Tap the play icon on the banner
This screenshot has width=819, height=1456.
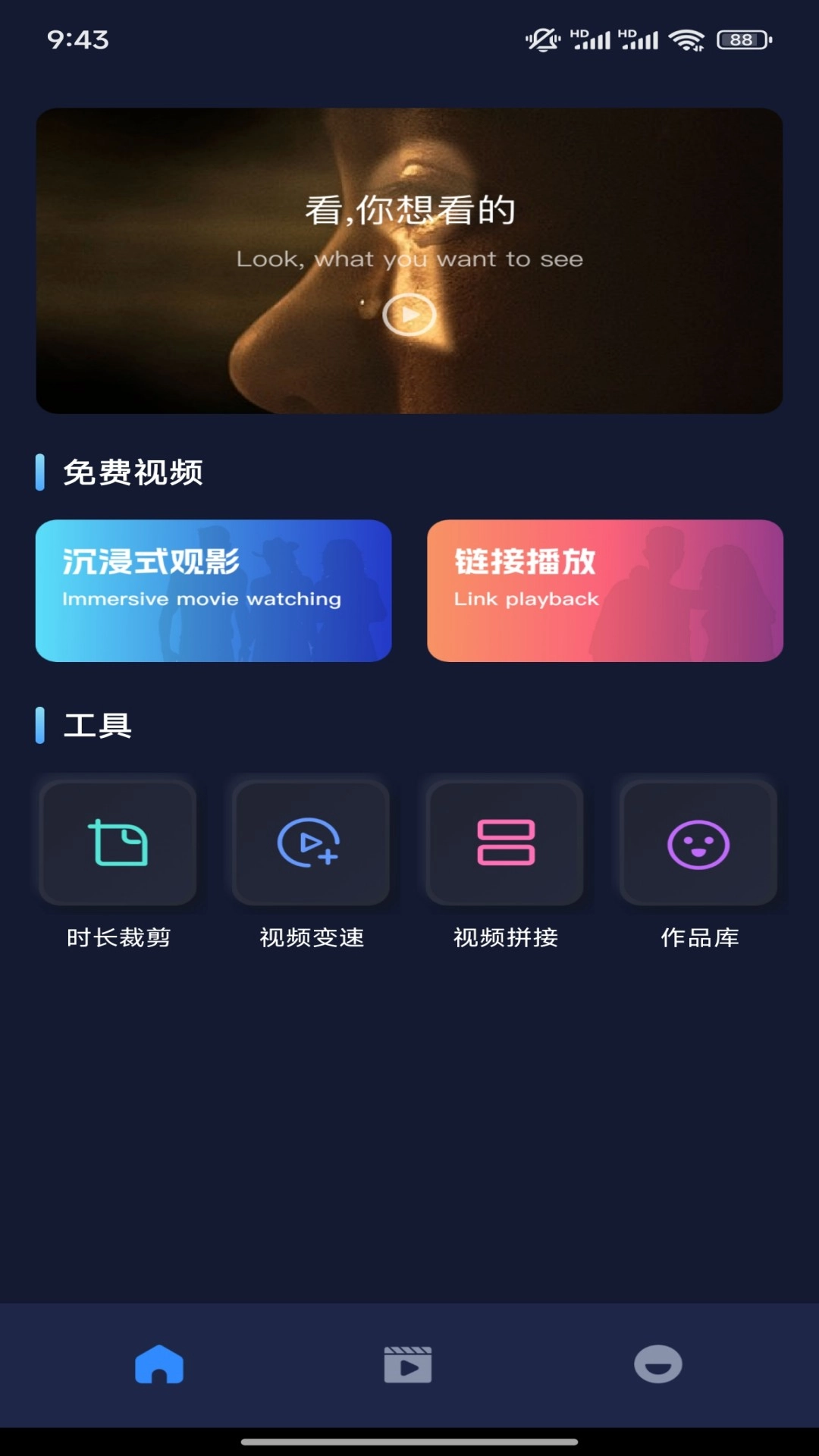point(409,313)
